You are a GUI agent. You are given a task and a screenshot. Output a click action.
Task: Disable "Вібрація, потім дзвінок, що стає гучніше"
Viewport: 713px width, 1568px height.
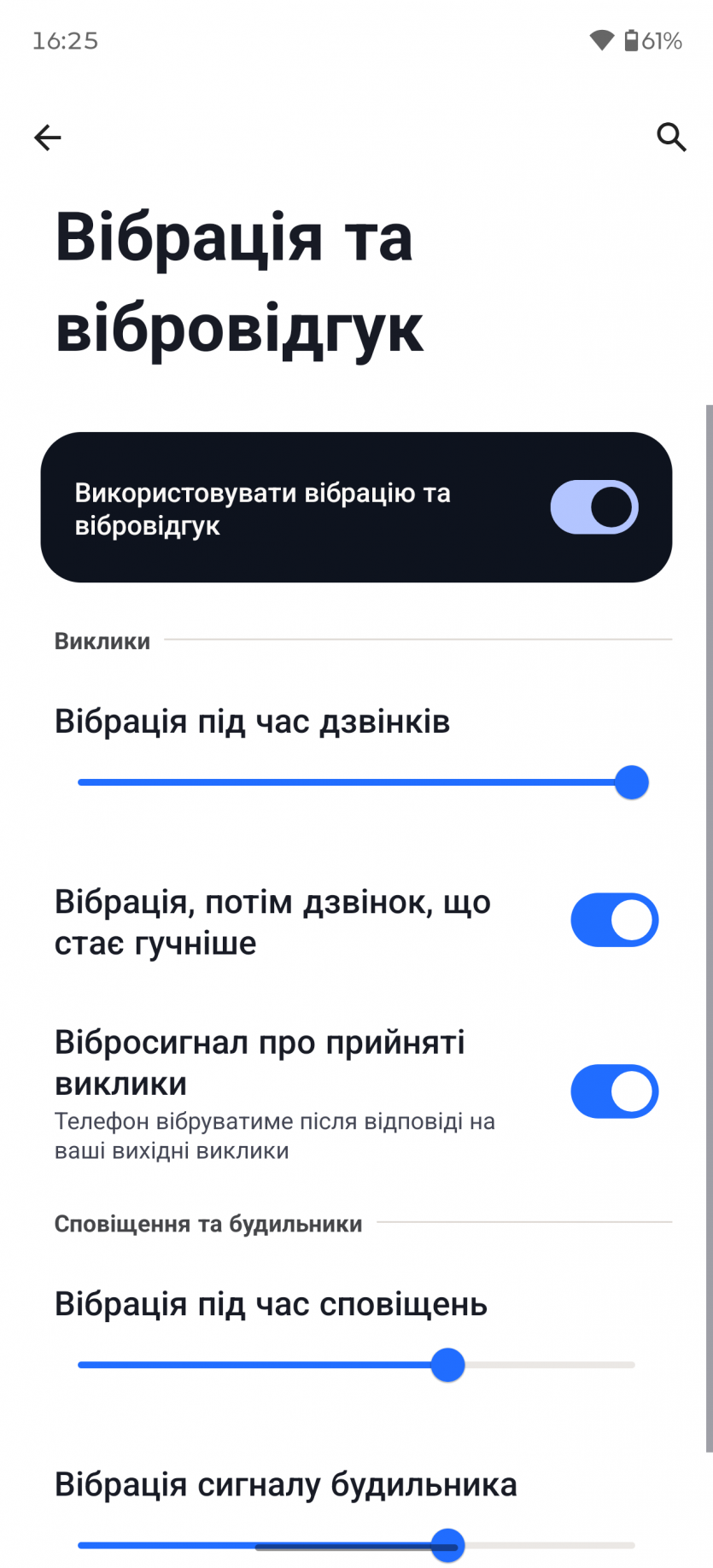[614, 921]
